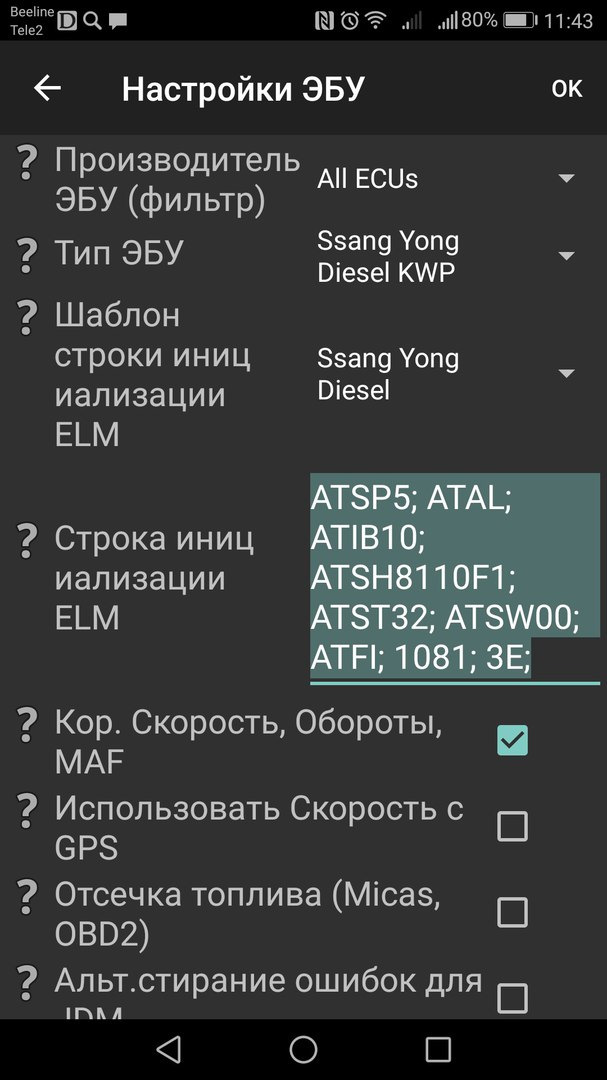Show help for Кор. Скорость, Обороты, MAF
Viewport: 607px width, 1080px height.
point(27,725)
